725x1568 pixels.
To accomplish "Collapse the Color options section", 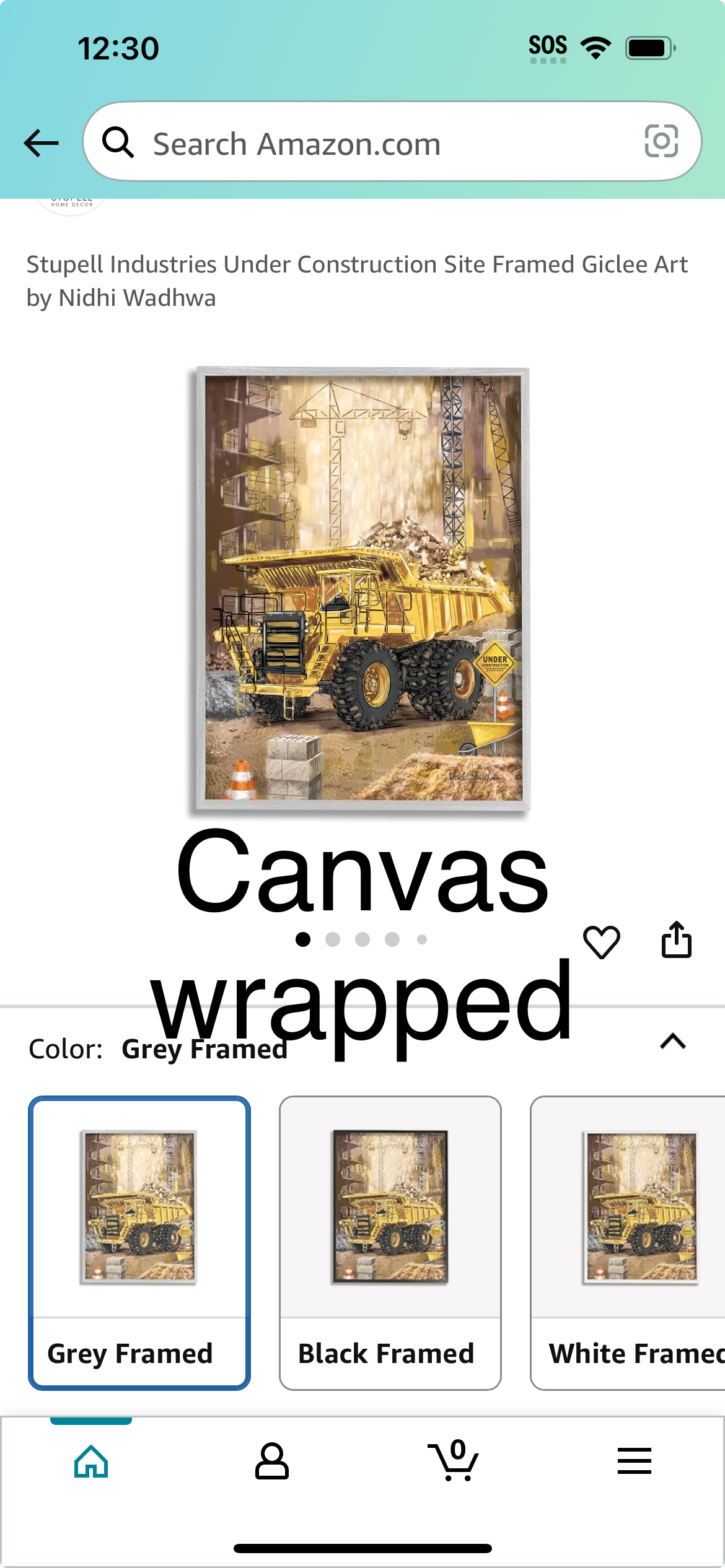I will [x=673, y=1042].
